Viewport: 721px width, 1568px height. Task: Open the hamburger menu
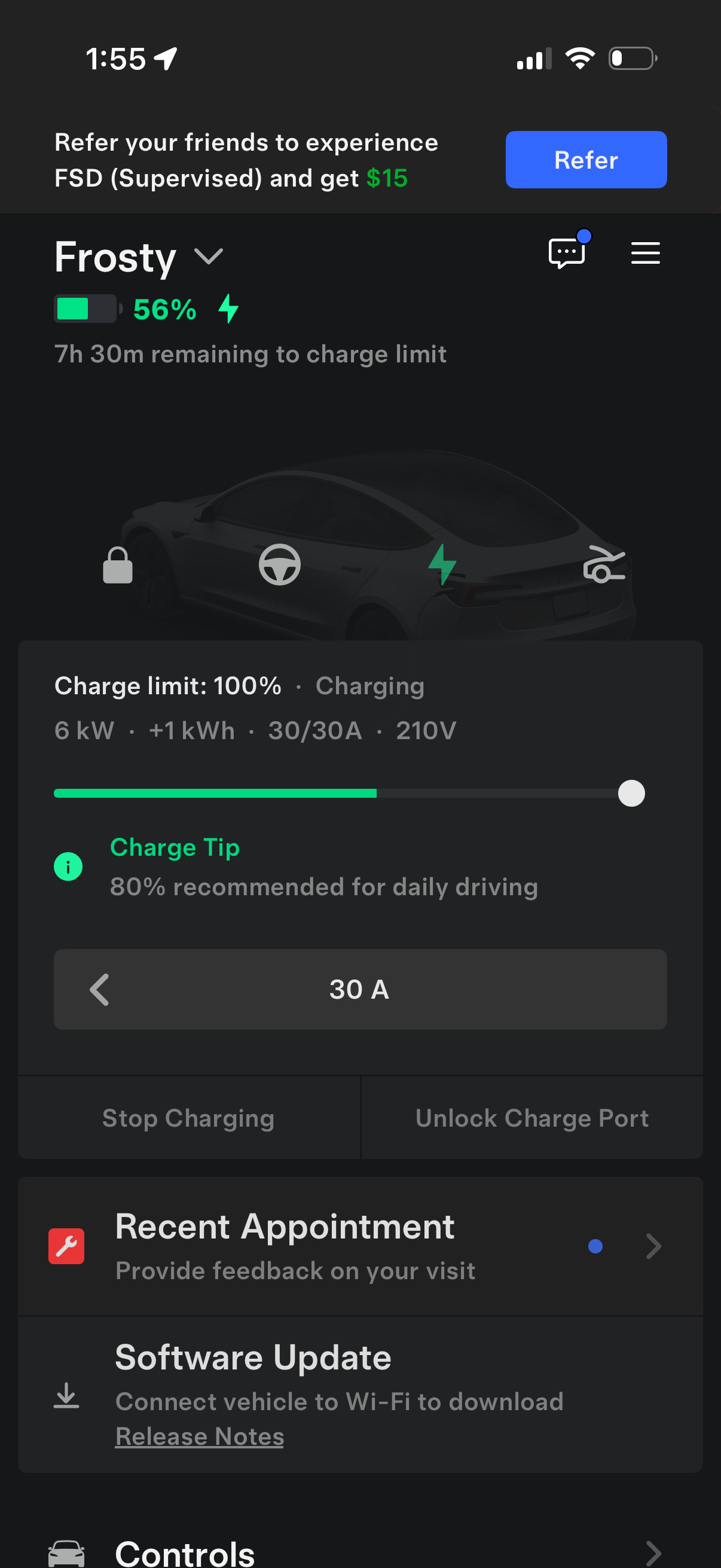pos(645,253)
